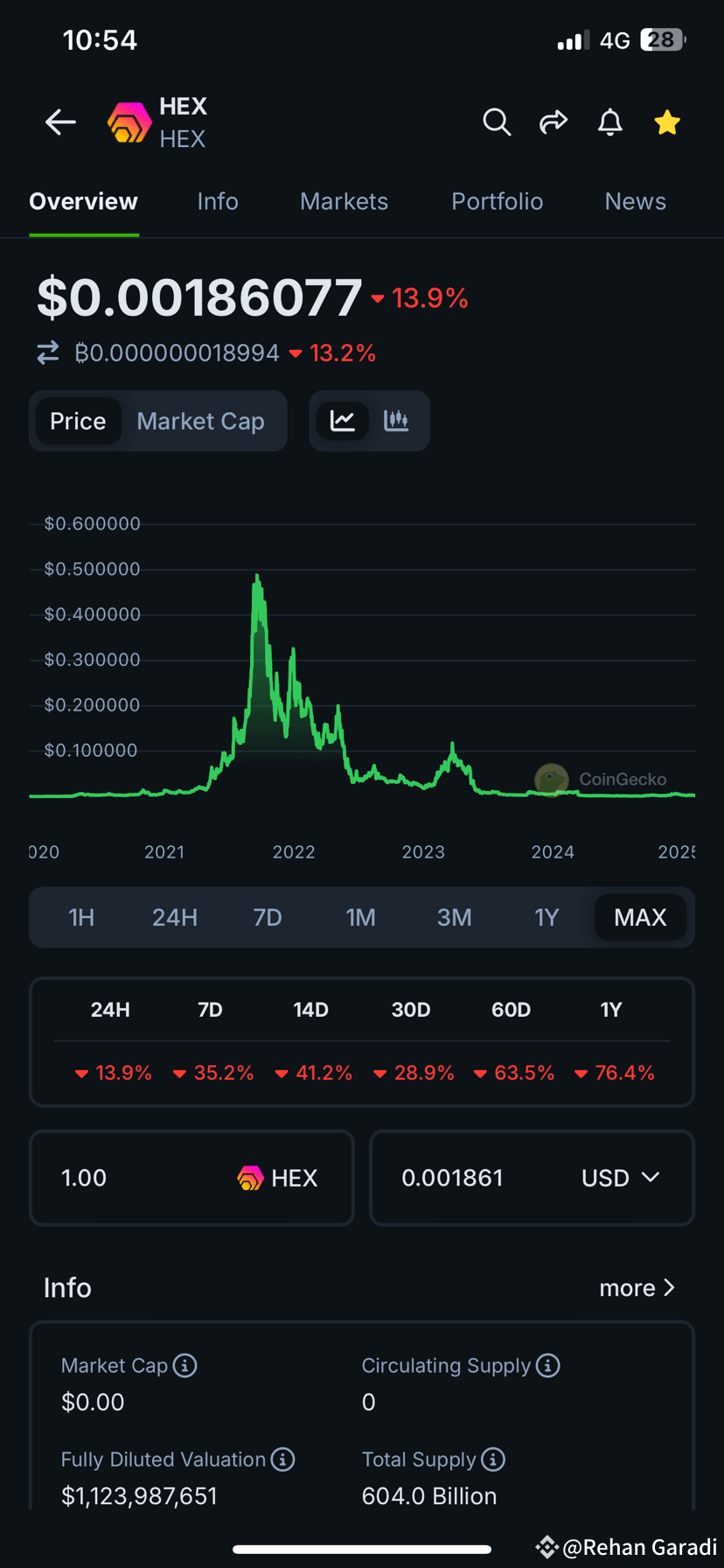Select the MAX time range button
The width and height of the screenshot is (724, 1568).
[640, 917]
